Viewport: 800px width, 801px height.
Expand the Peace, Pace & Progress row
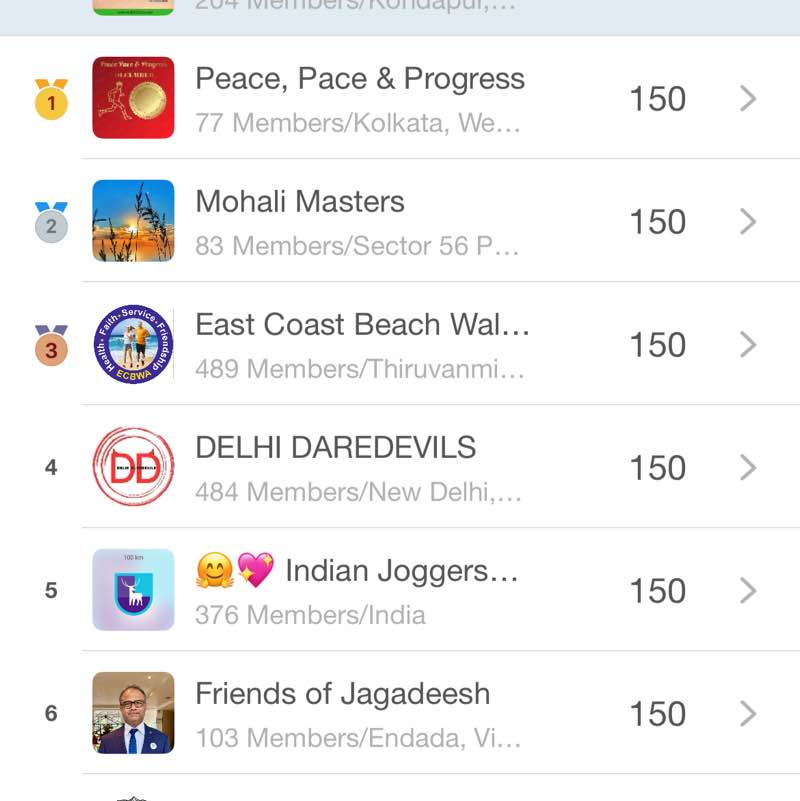748,99
